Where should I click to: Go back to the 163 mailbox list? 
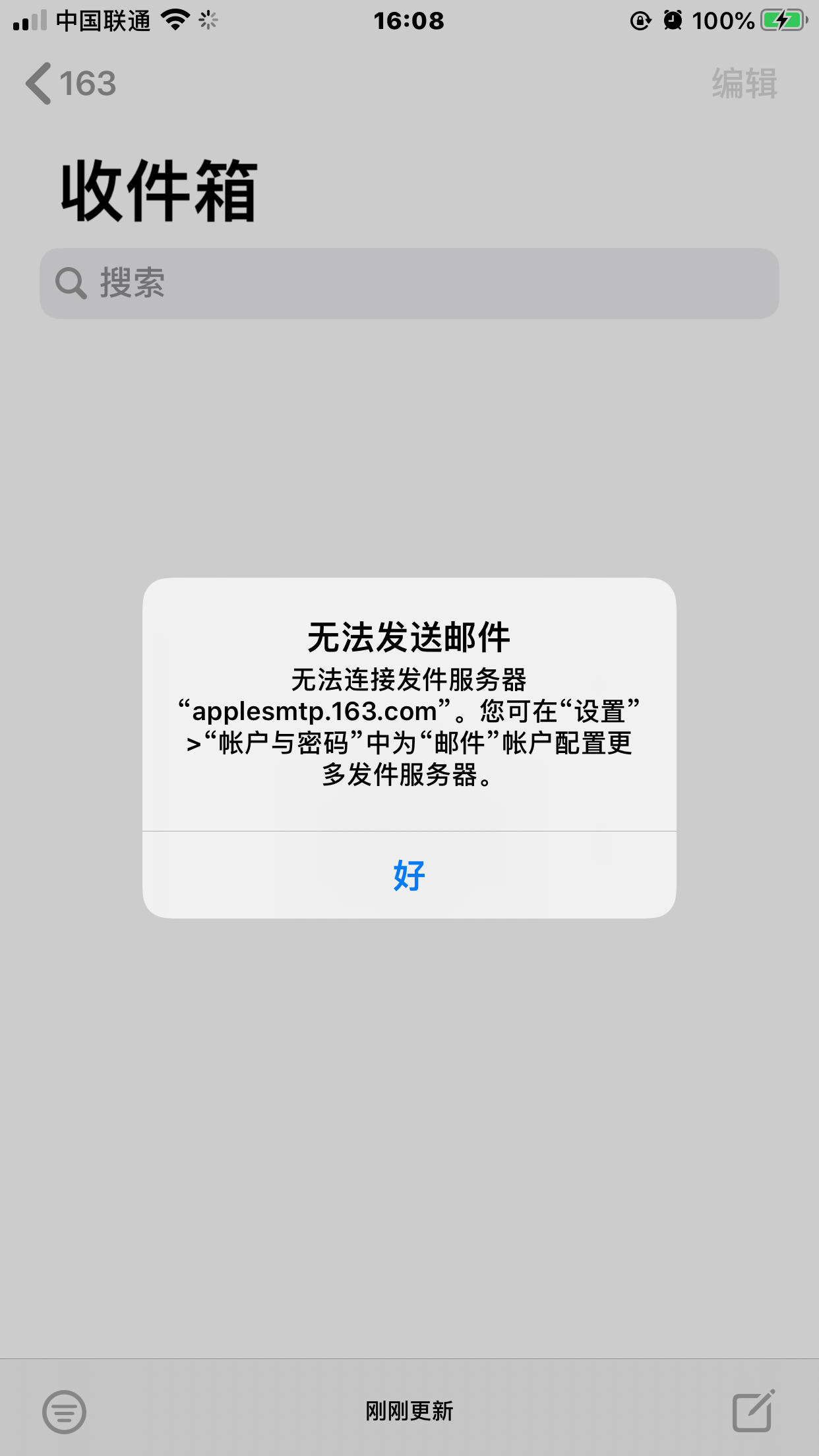[71, 84]
